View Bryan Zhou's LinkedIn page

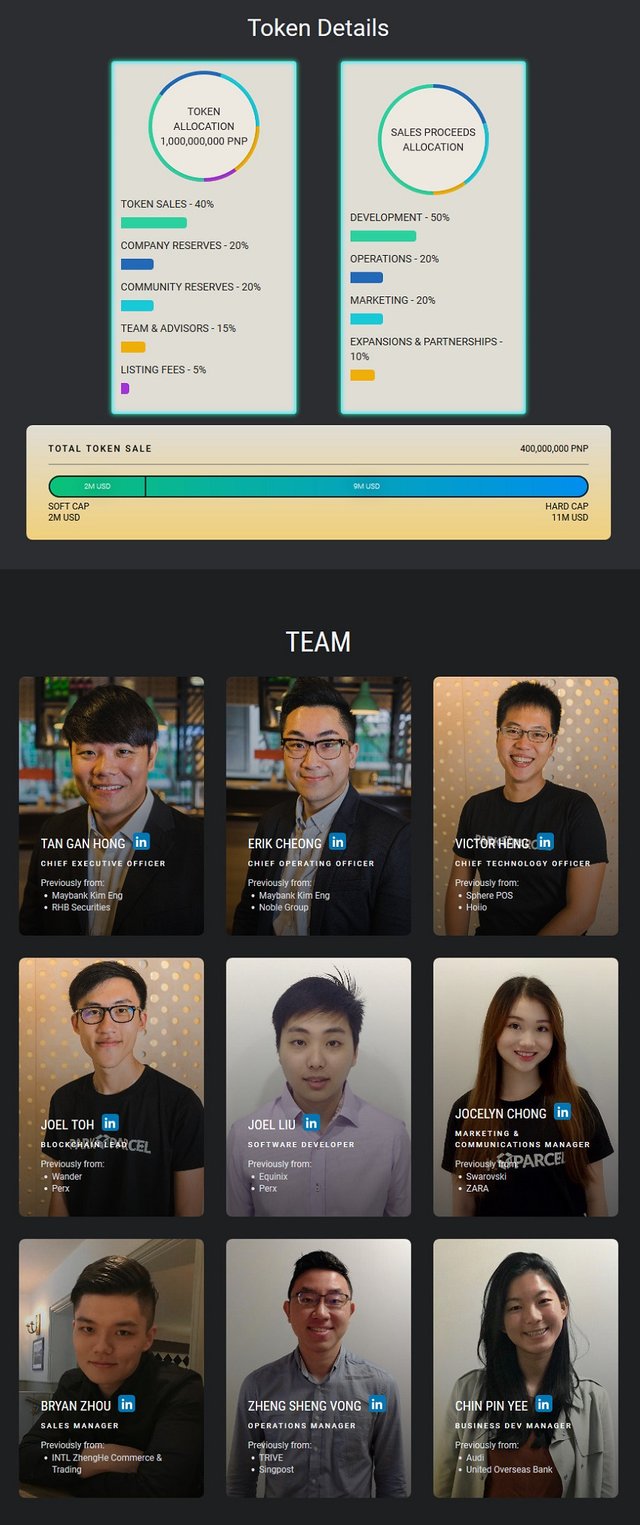pyautogui.click(x=126, y=1404)
